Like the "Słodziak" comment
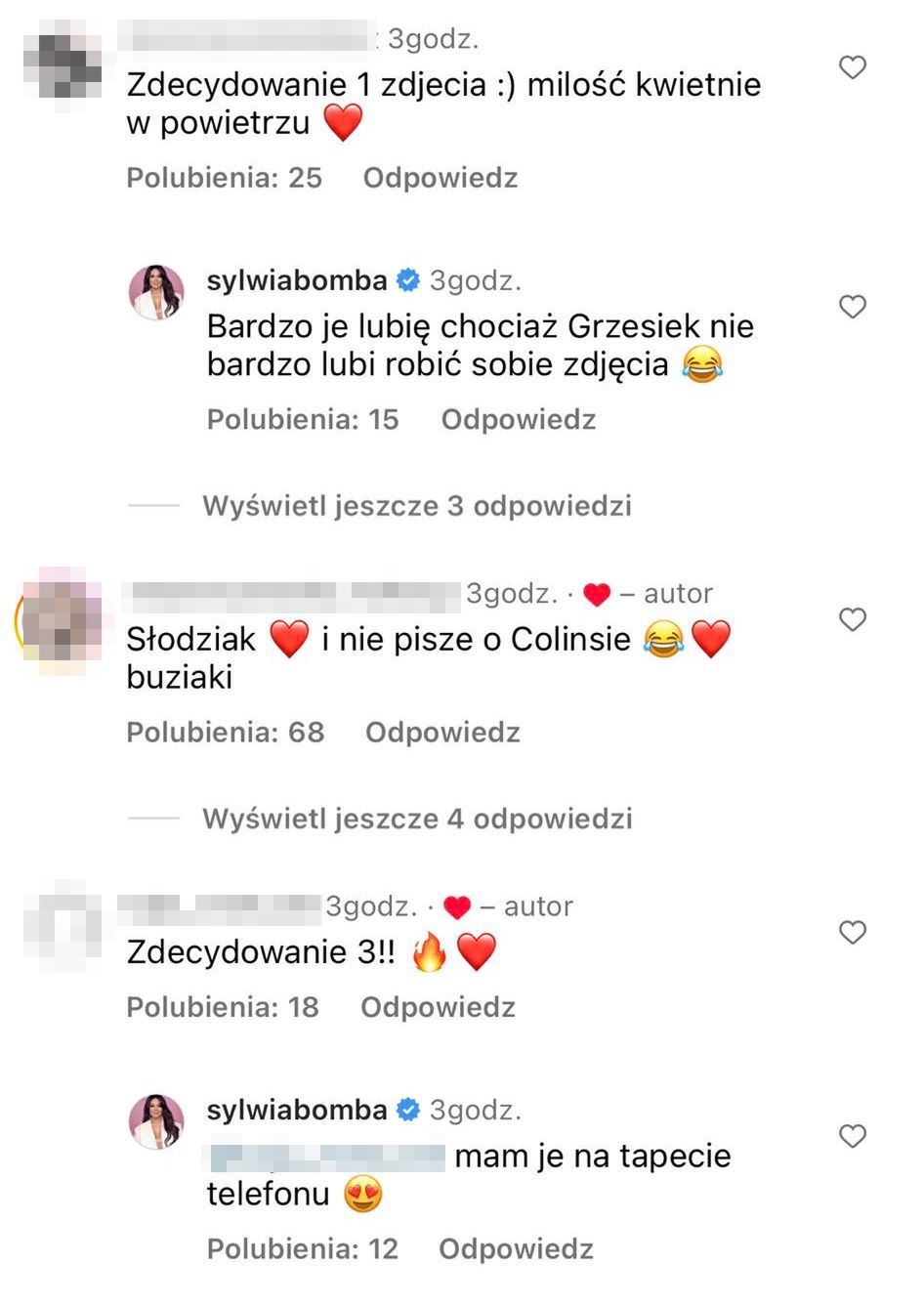924x1305 pixels. point(853,619)
